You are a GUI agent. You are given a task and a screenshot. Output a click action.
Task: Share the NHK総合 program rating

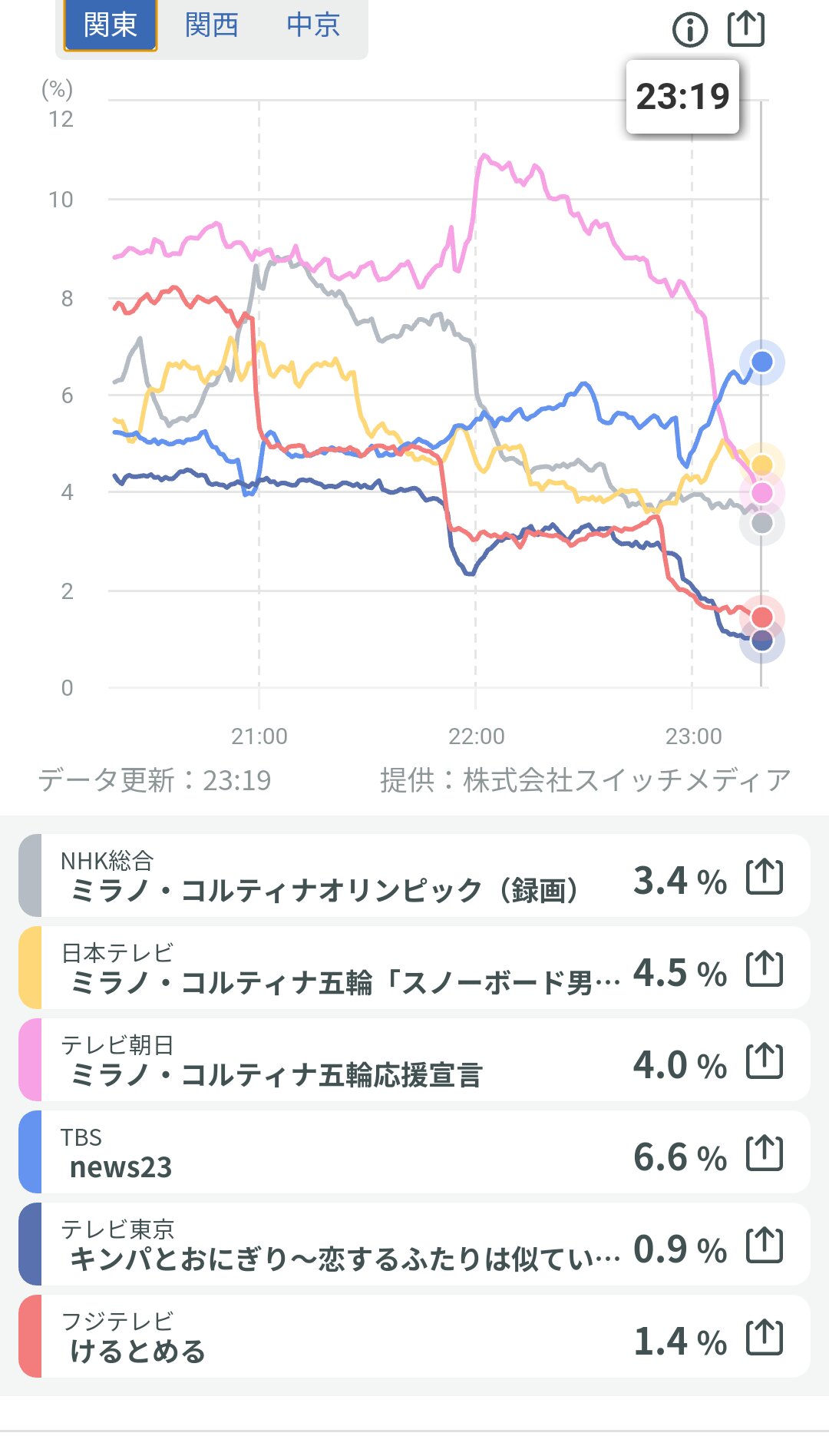tap(765, 877)
